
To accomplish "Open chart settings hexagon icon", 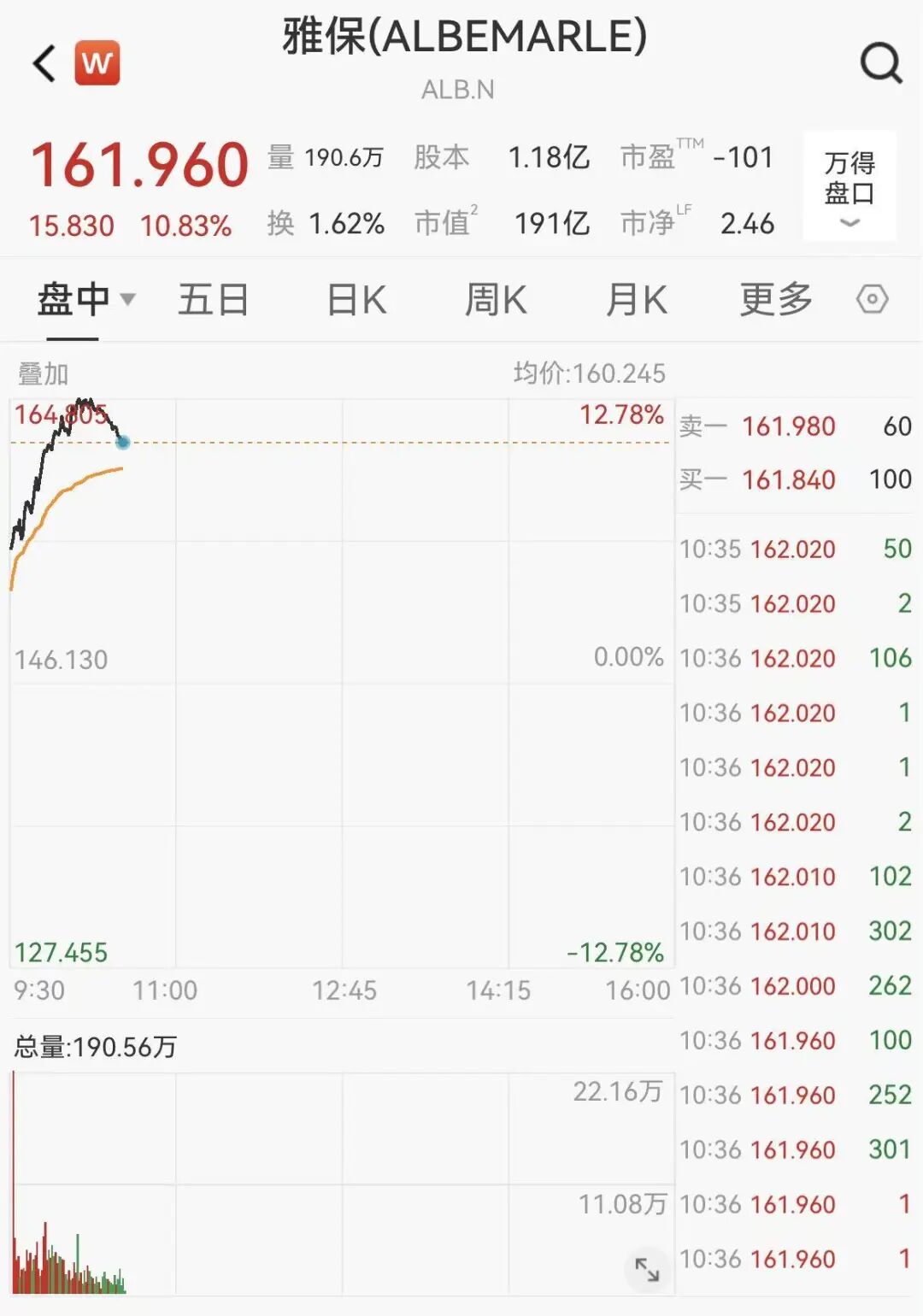I will pyautogui.click(x=872, y=300).
